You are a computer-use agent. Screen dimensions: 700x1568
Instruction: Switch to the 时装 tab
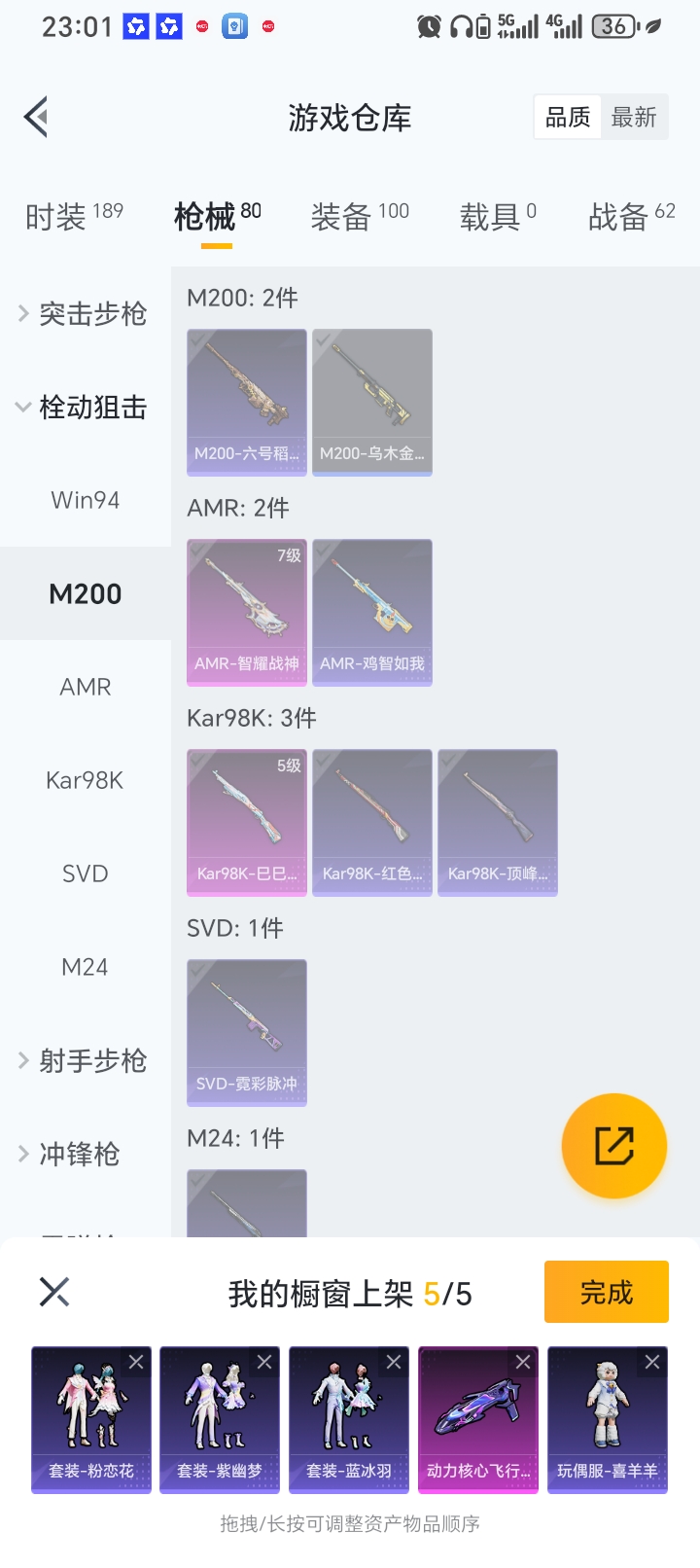(74, 216)
